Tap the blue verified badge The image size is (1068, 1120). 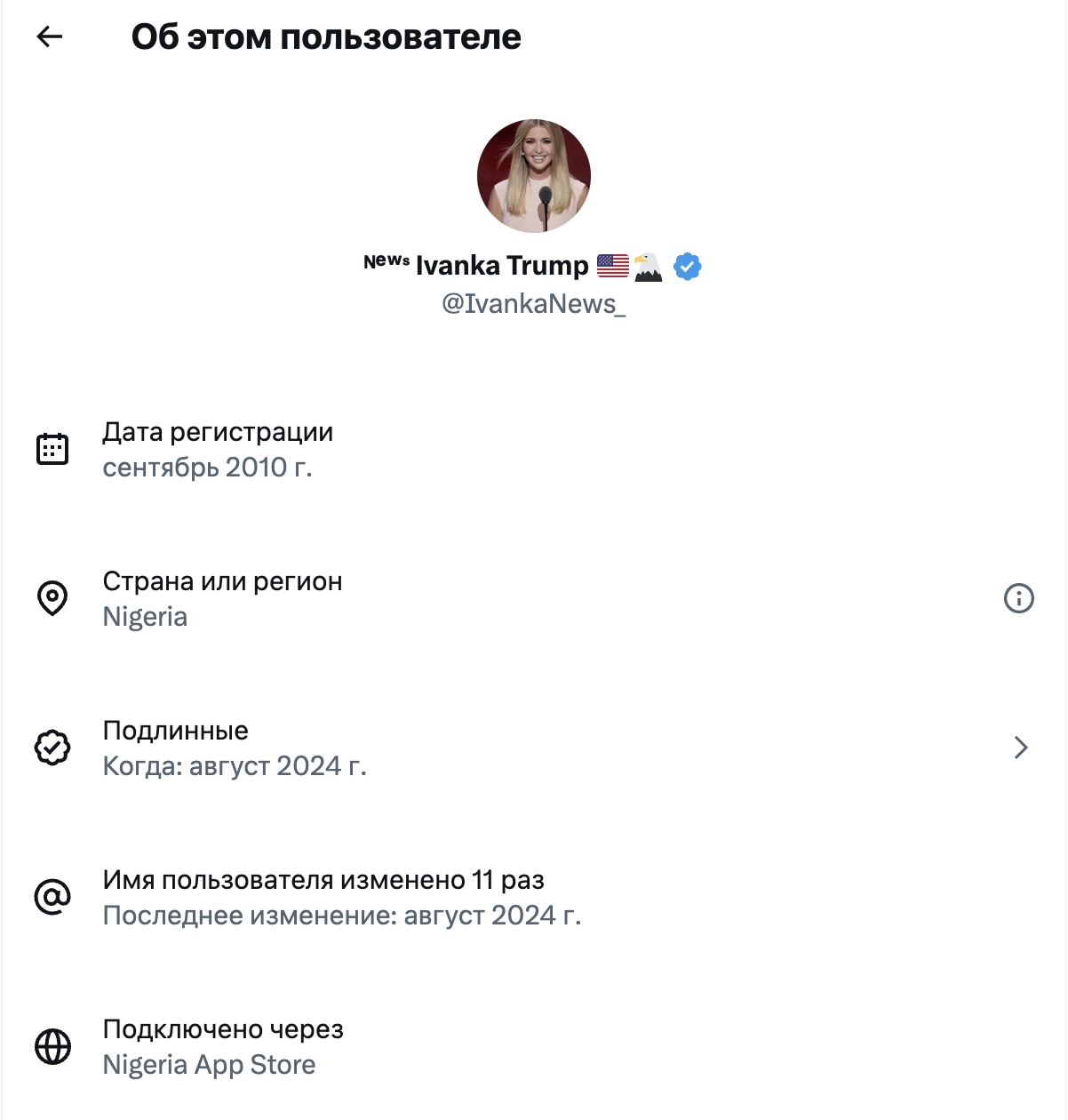tap(687, 266)
